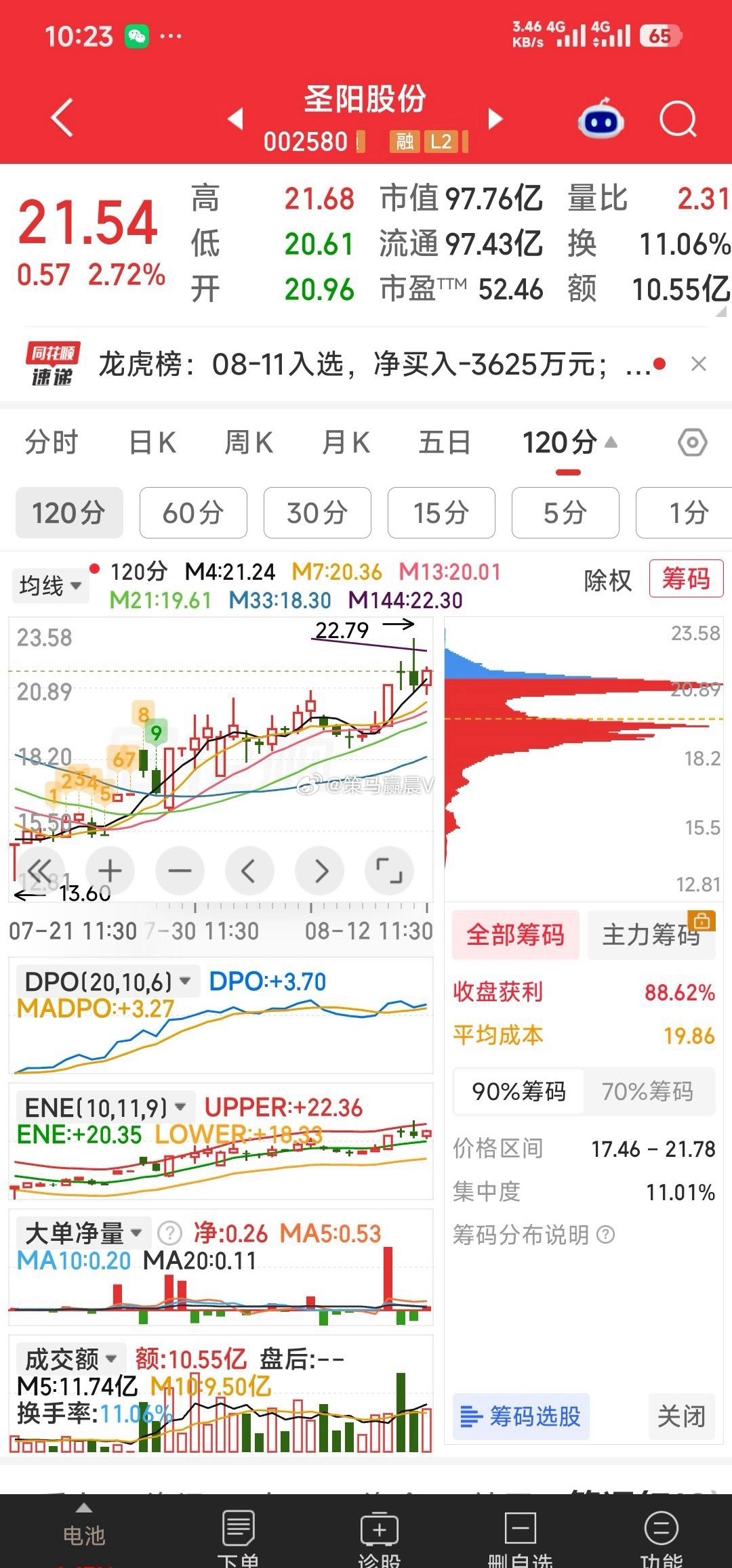Close the chip panel with 关闭

click(x=681, y=1416)
